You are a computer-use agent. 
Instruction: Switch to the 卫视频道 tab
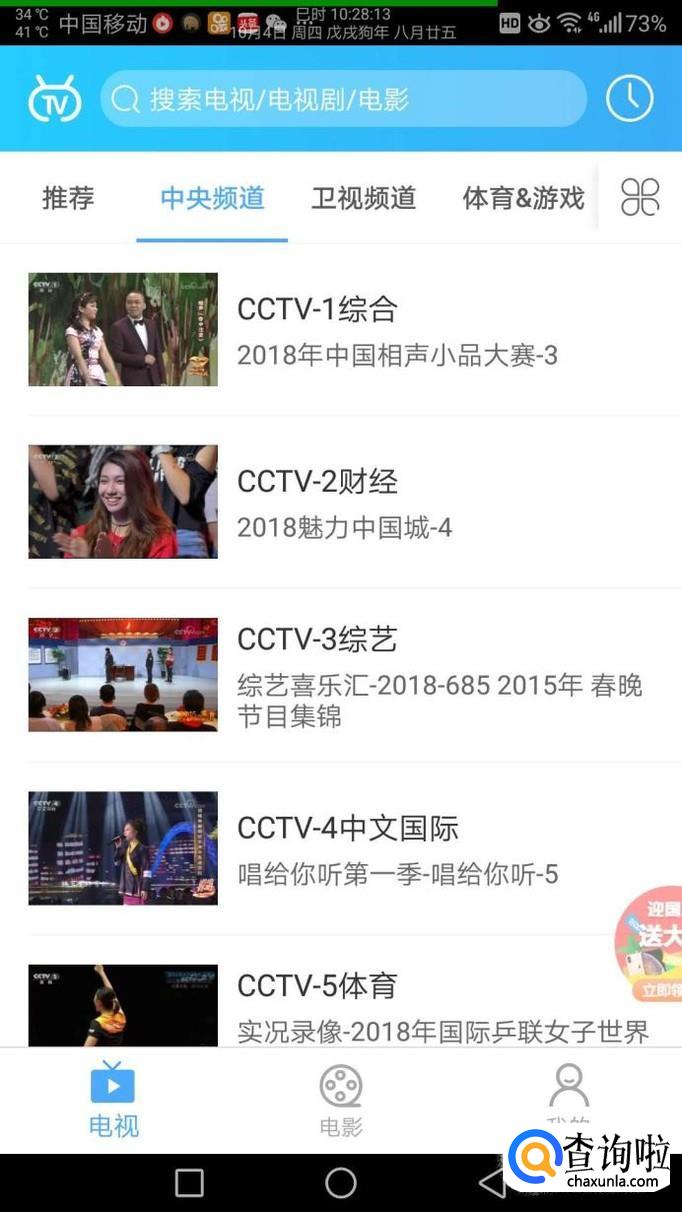[363, 198]
